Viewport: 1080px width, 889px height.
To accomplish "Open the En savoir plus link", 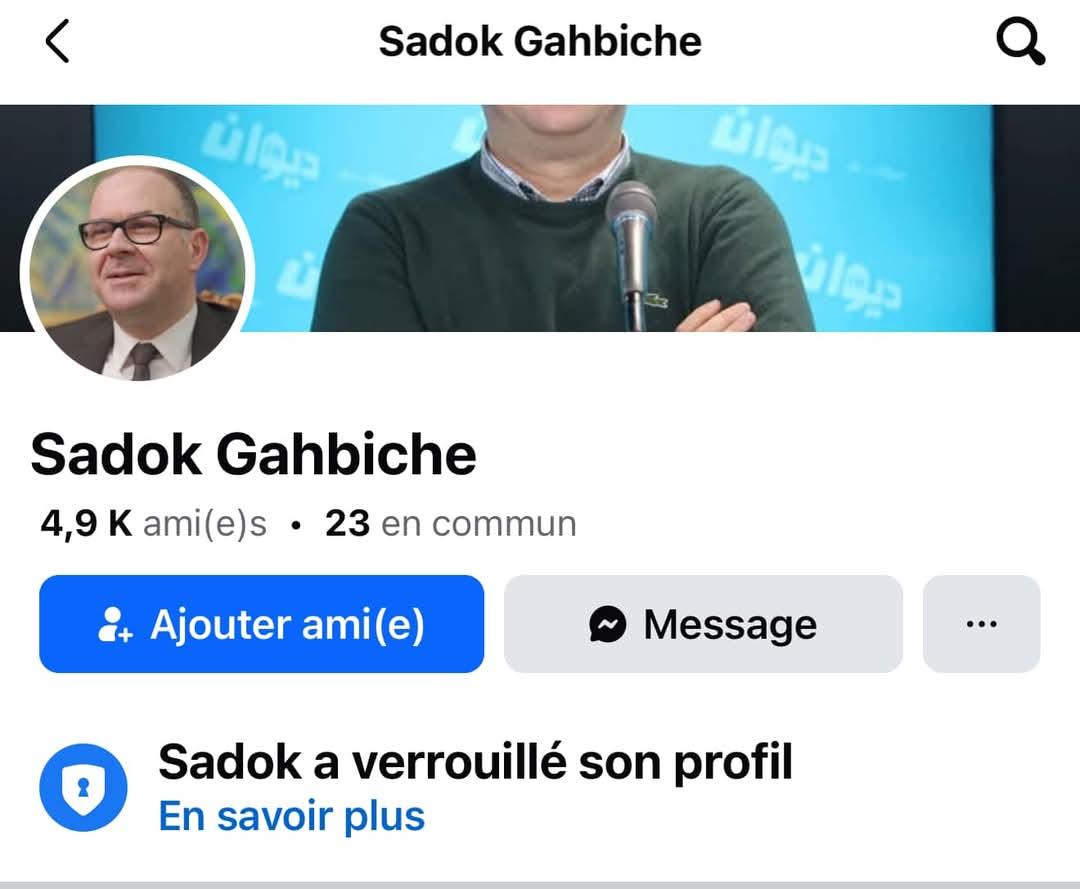I will click(x=291, y=816).
